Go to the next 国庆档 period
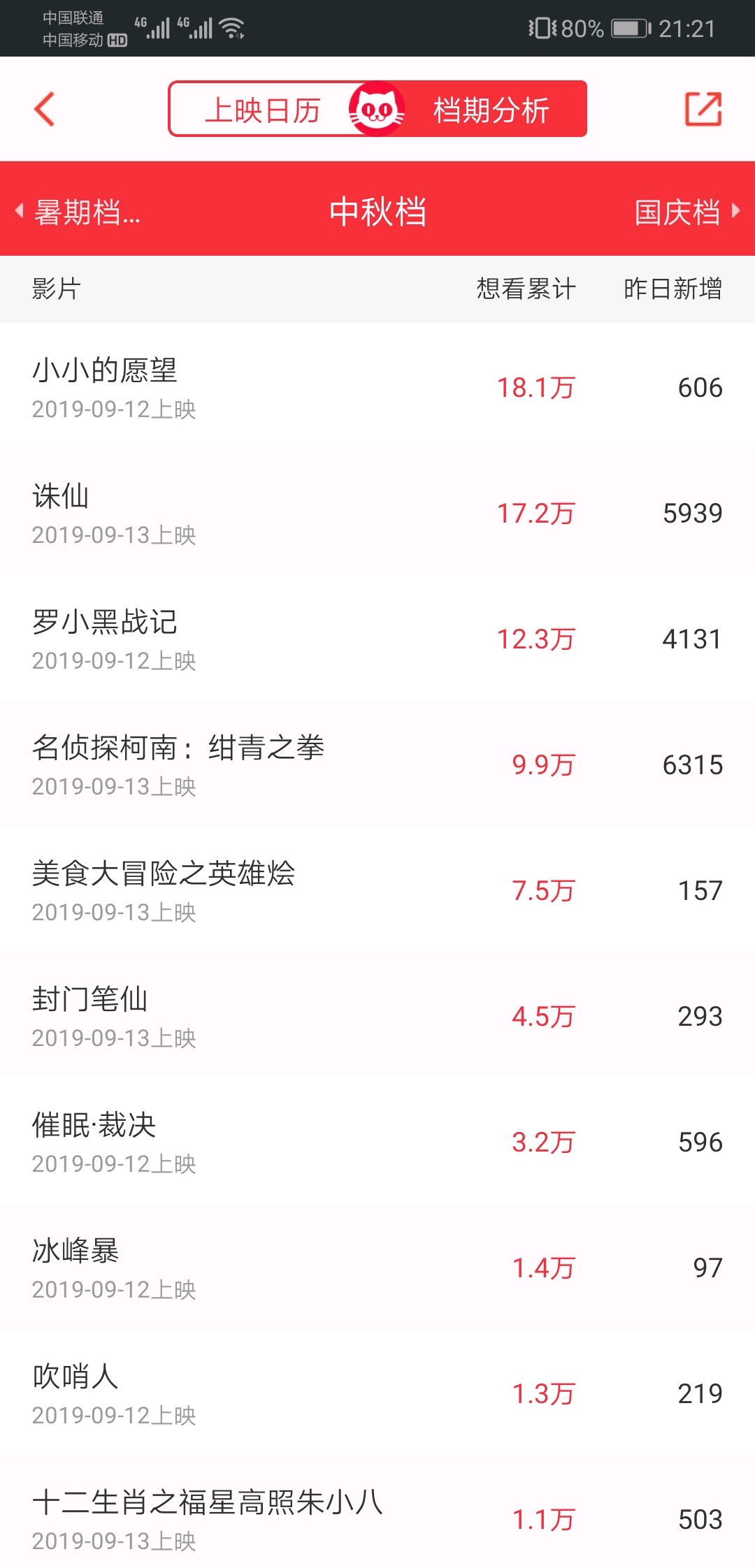The height and width of the screenshot is (1568, 755). click(685, 211)
